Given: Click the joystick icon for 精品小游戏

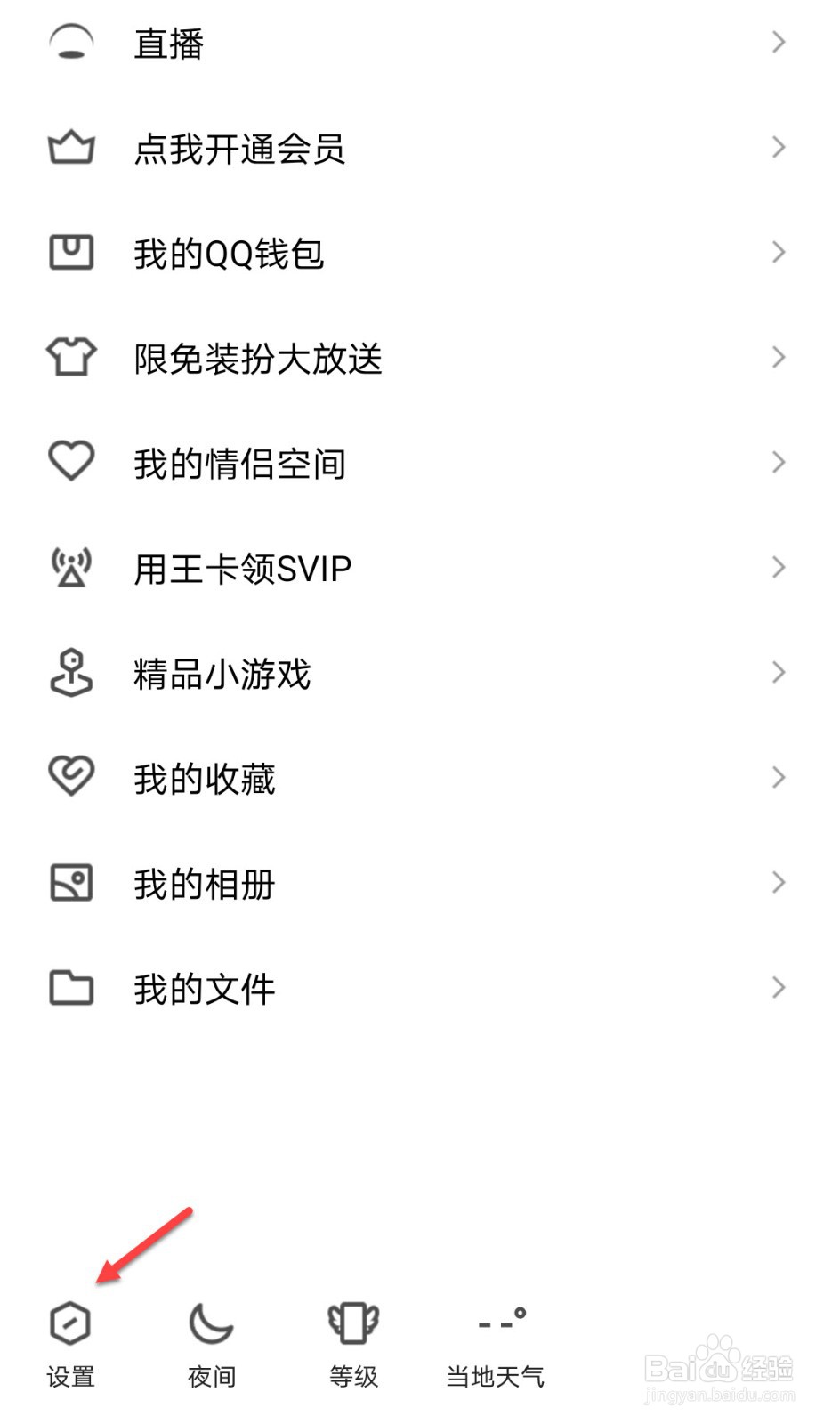Looking at the screenshot, I should click(70, 672).
